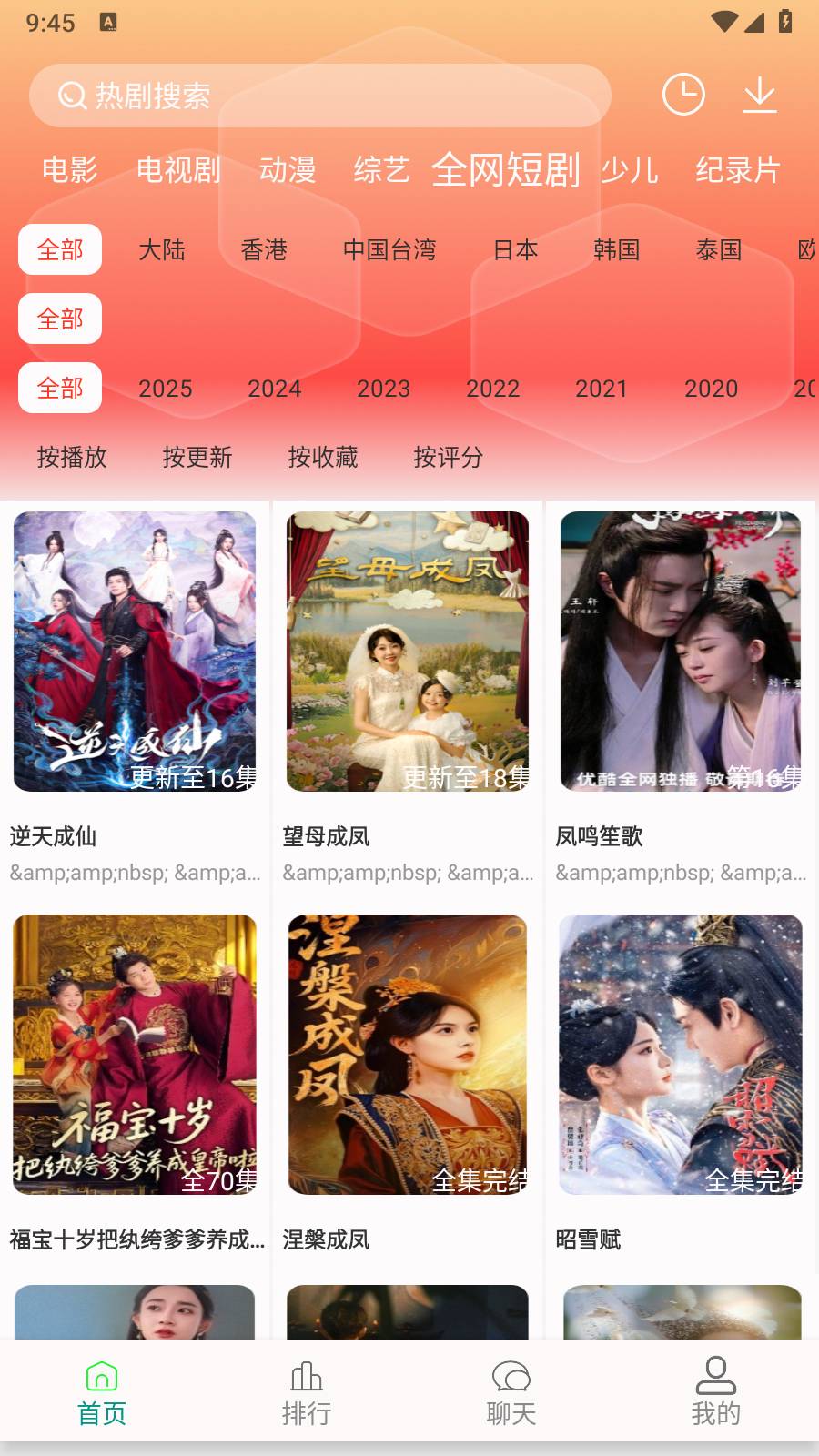Filter by region 韩国
The image size is (819, 1456).
tap(617, 250)
